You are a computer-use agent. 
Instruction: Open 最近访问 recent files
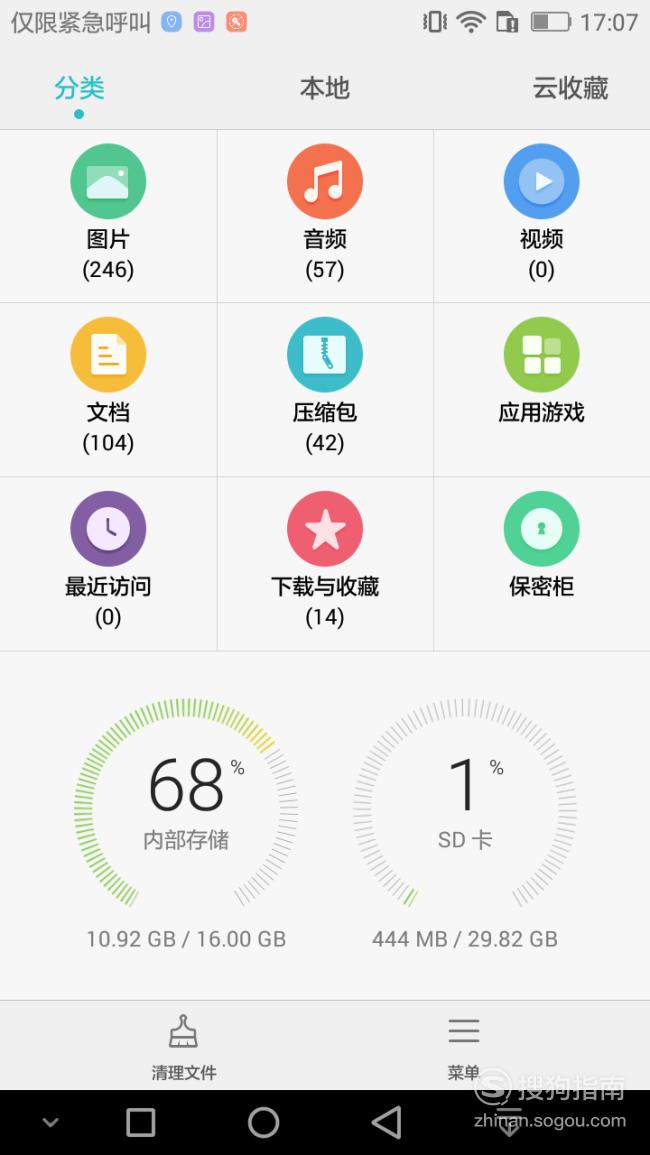(x=108, y=563)
